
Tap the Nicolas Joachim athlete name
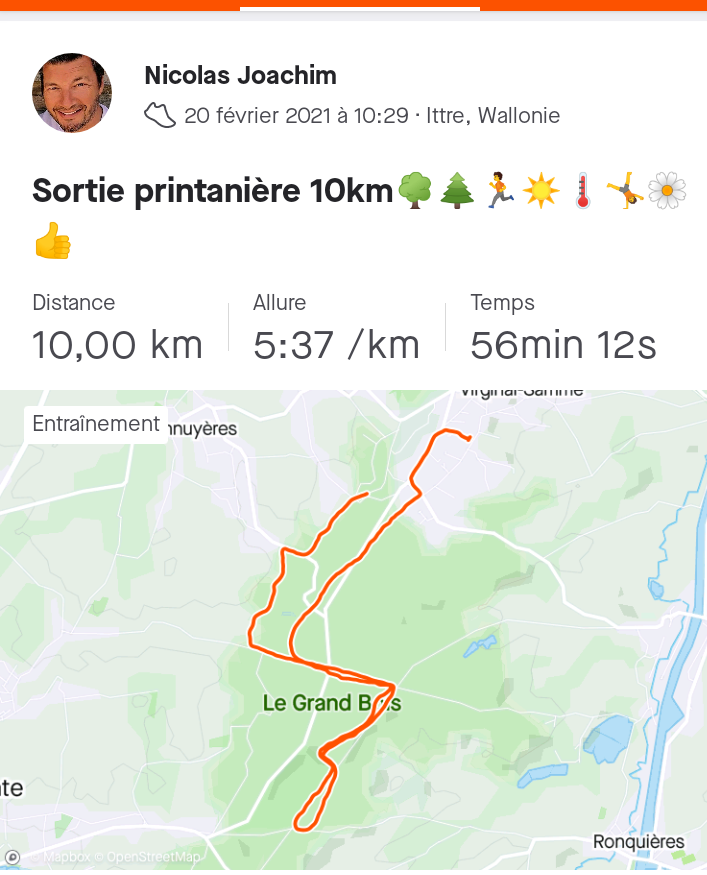[240, 75]
